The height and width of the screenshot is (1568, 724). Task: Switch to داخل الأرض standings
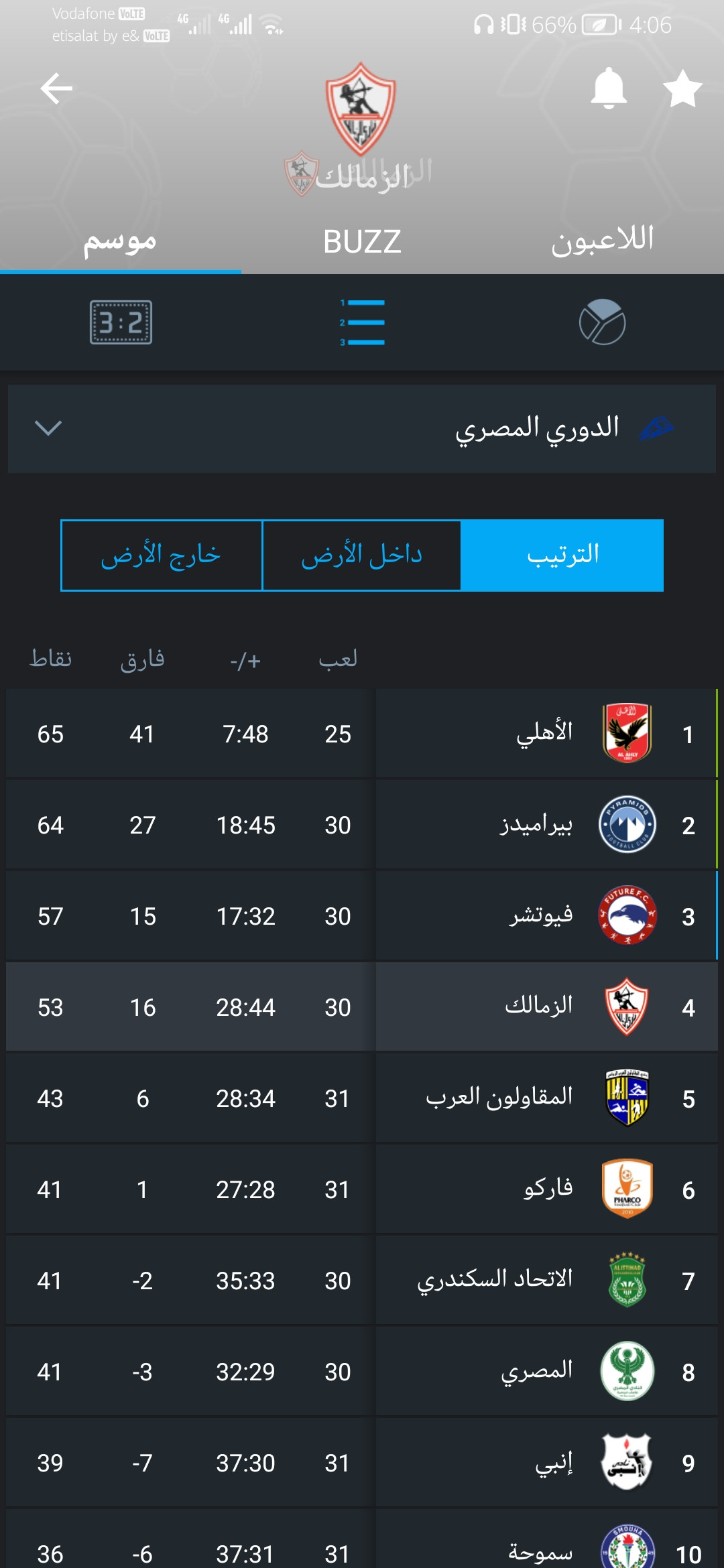[362, 556]
